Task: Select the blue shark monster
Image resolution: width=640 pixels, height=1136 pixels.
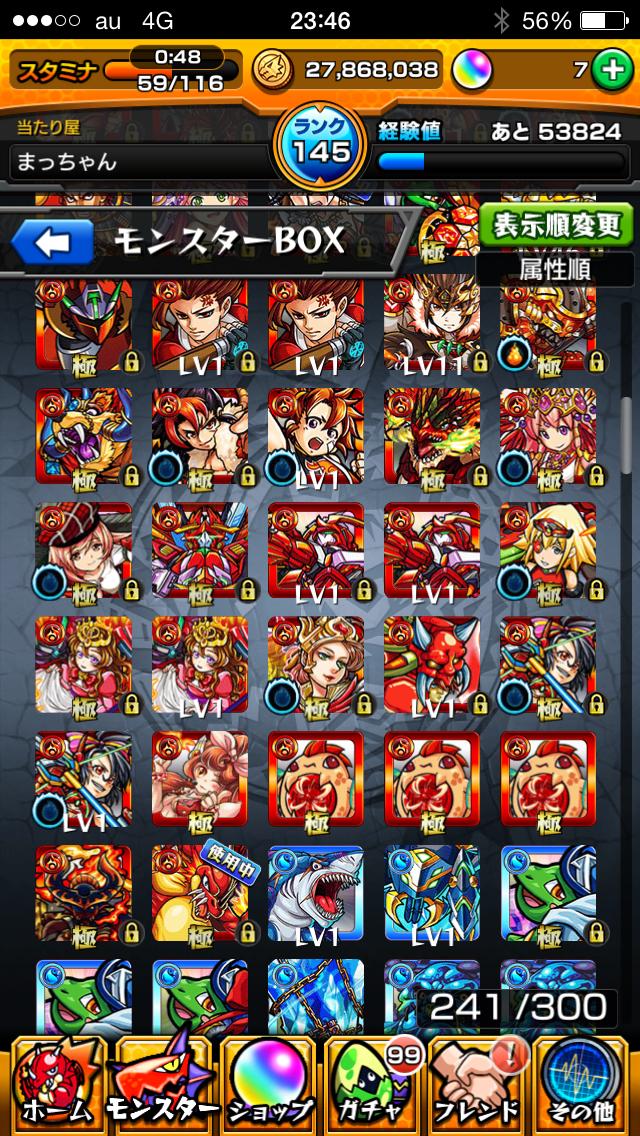Action: (315, 893)
